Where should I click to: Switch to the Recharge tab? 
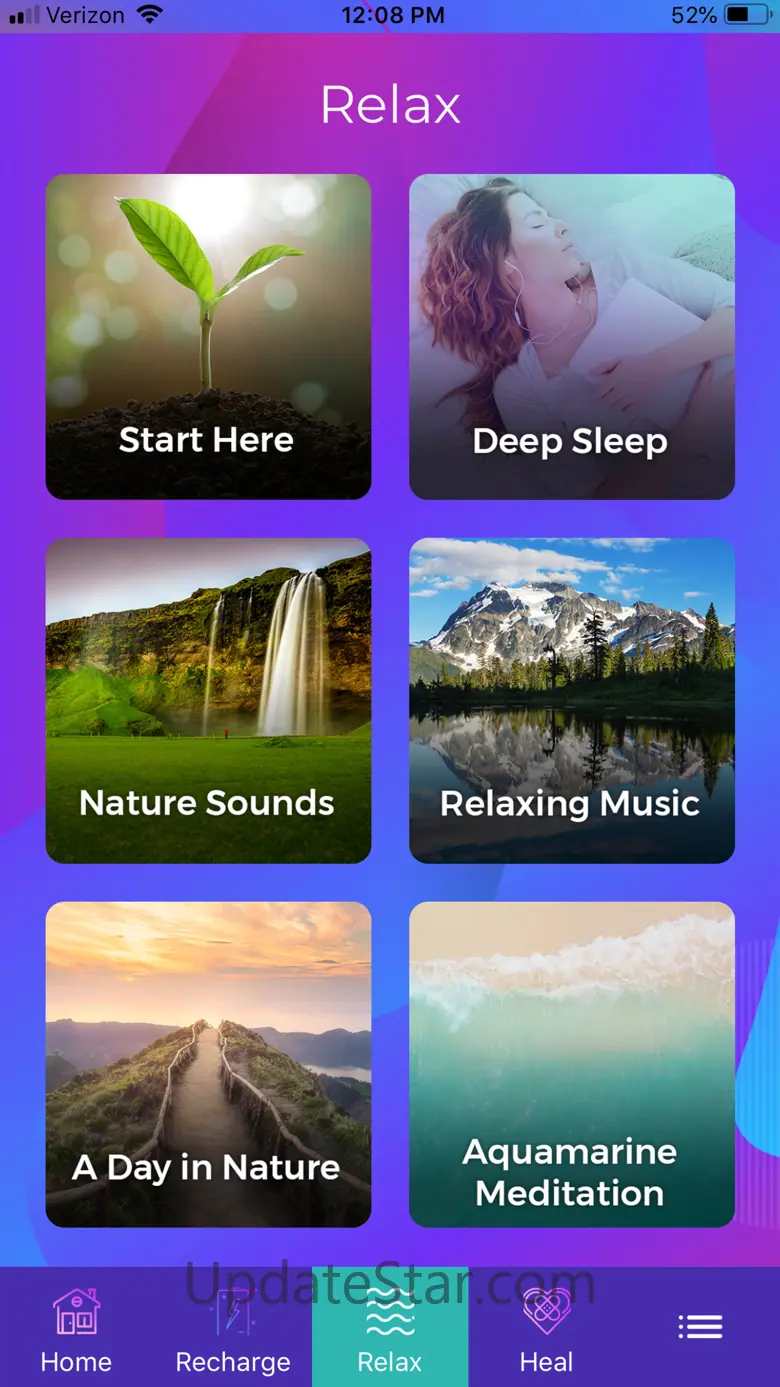(x=233, y=1328)
